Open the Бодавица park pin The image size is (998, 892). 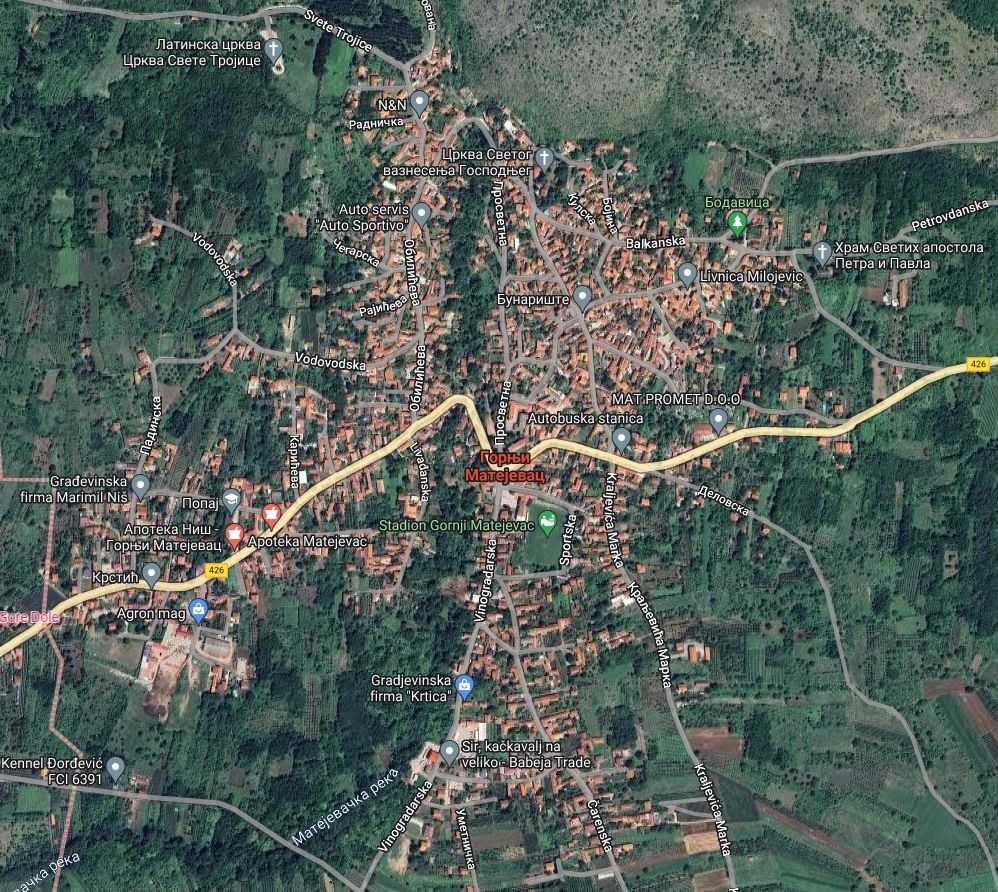tap(738, 221)
